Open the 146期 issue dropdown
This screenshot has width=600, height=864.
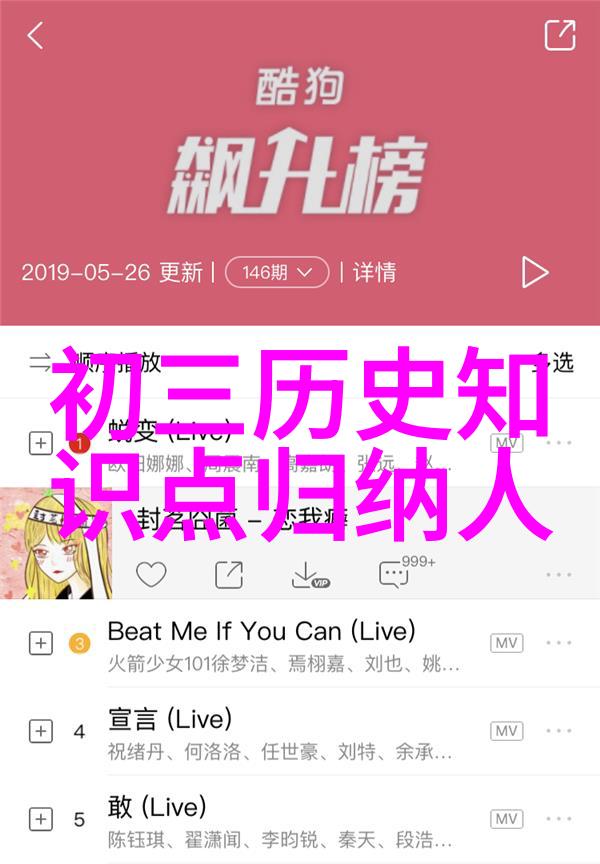(277, 272)
